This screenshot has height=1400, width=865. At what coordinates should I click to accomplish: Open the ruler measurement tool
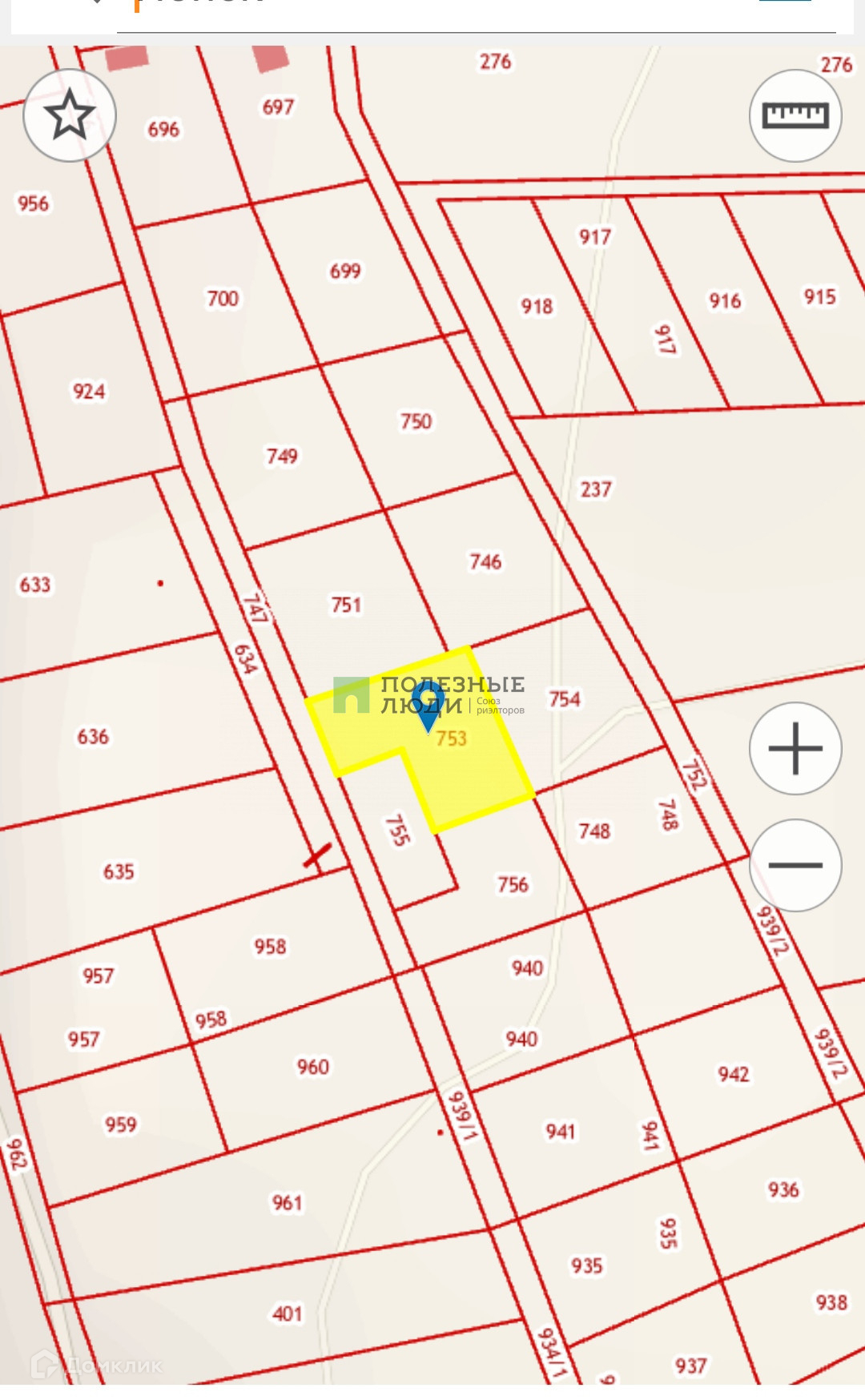[795, 115]
